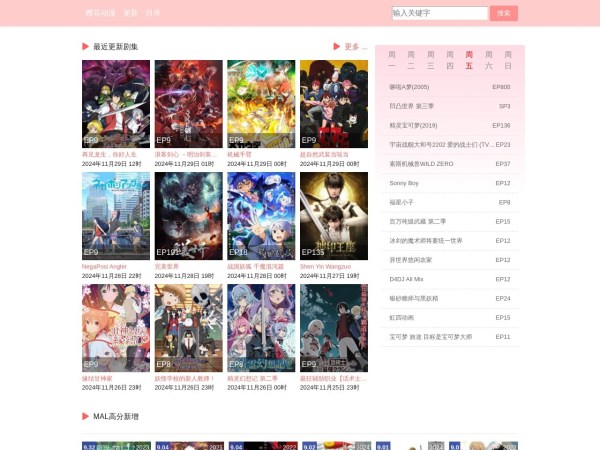The height and width of the screenshot is (450, 600).
Task: Select the 周六 weekday tab
Action: tap(489, 60)
